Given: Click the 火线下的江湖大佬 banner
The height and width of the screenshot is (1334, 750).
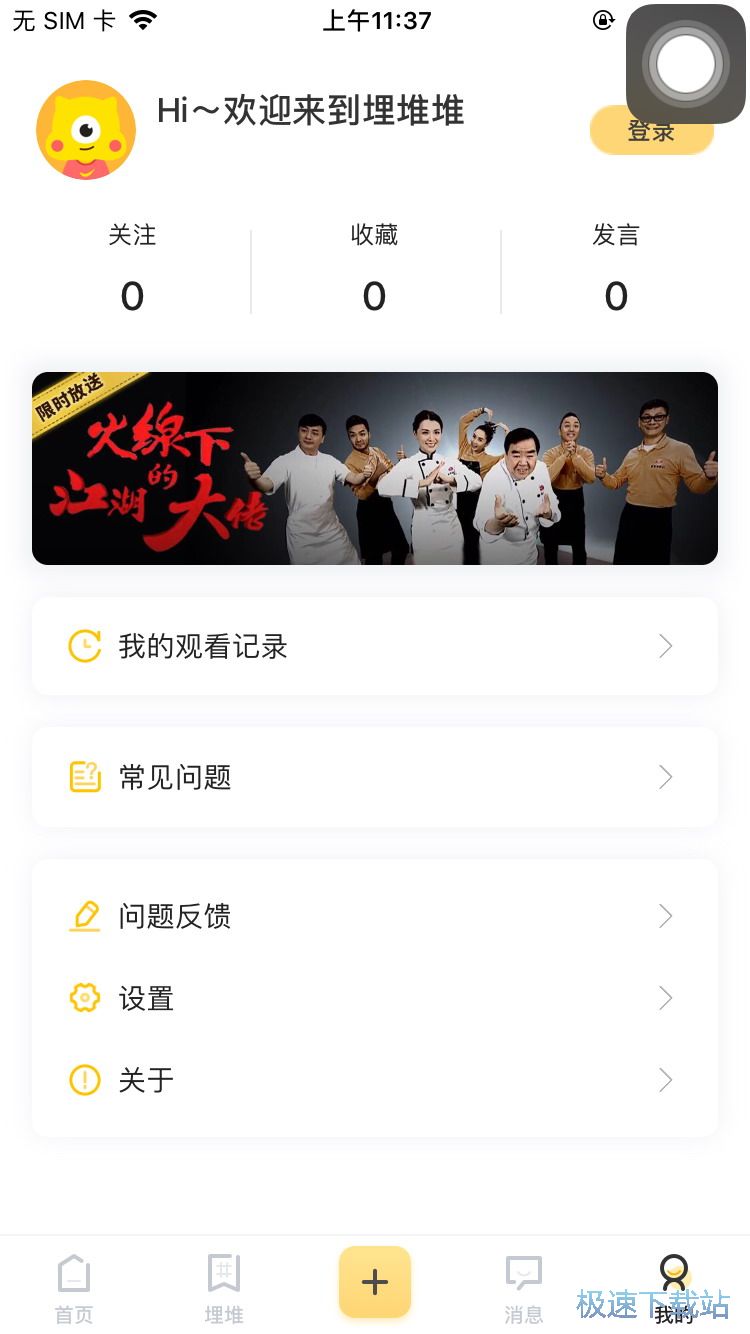Looking at the screenshot, I should click(374, 468).
